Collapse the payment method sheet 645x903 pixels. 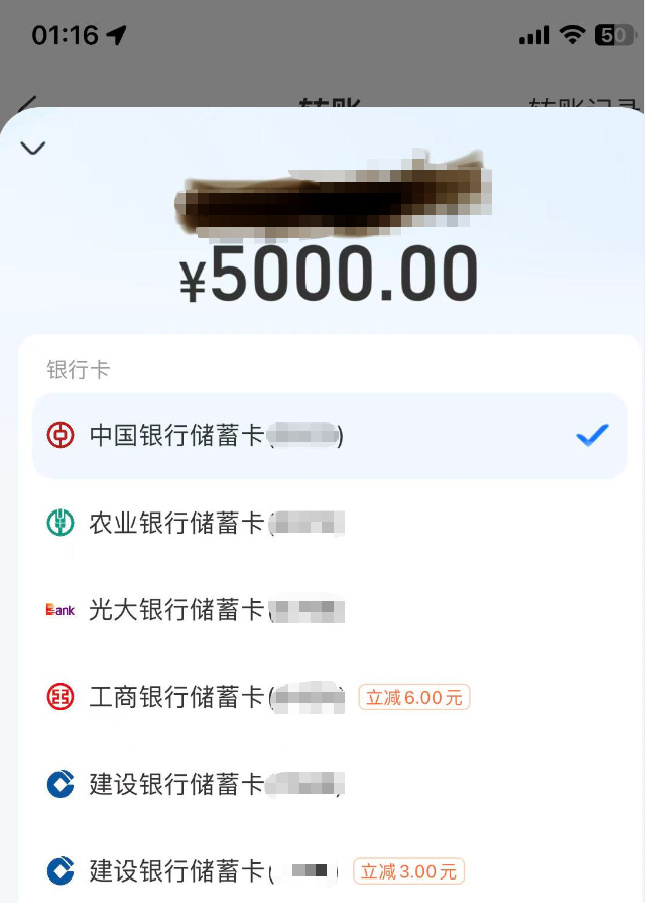[x=33, y=148]
